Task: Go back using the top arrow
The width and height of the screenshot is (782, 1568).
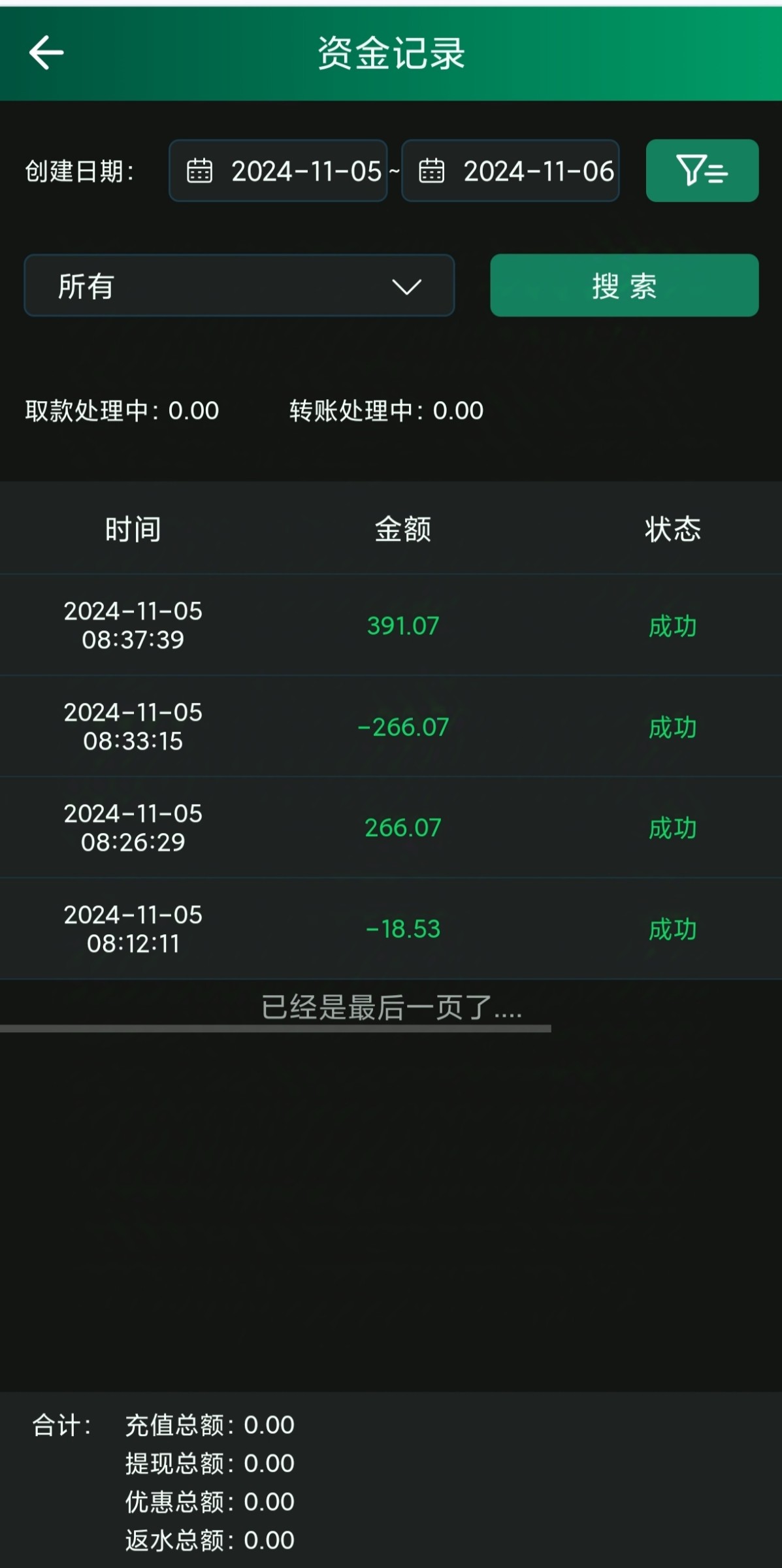Action: click(46, 53)
